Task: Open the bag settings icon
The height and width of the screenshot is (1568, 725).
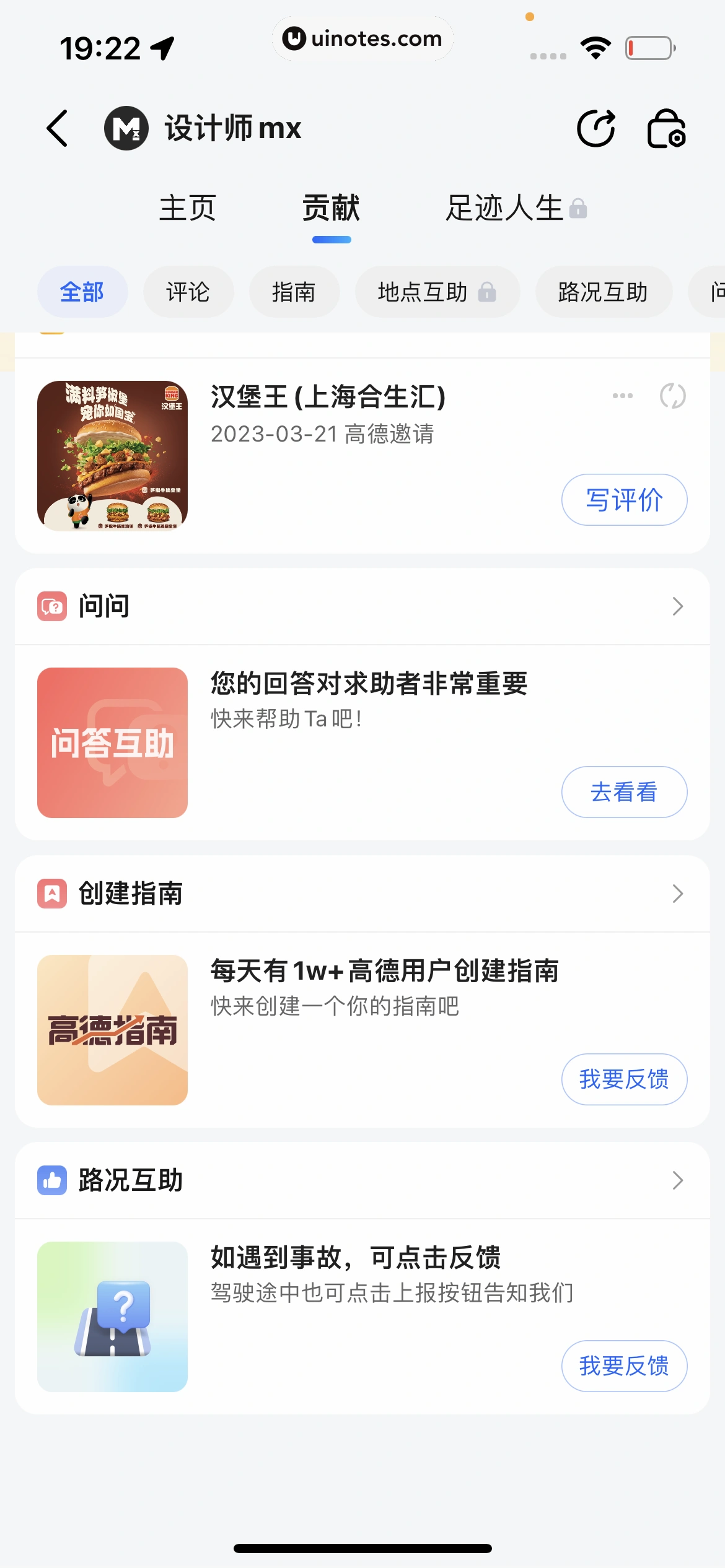Action: point(666,128)
